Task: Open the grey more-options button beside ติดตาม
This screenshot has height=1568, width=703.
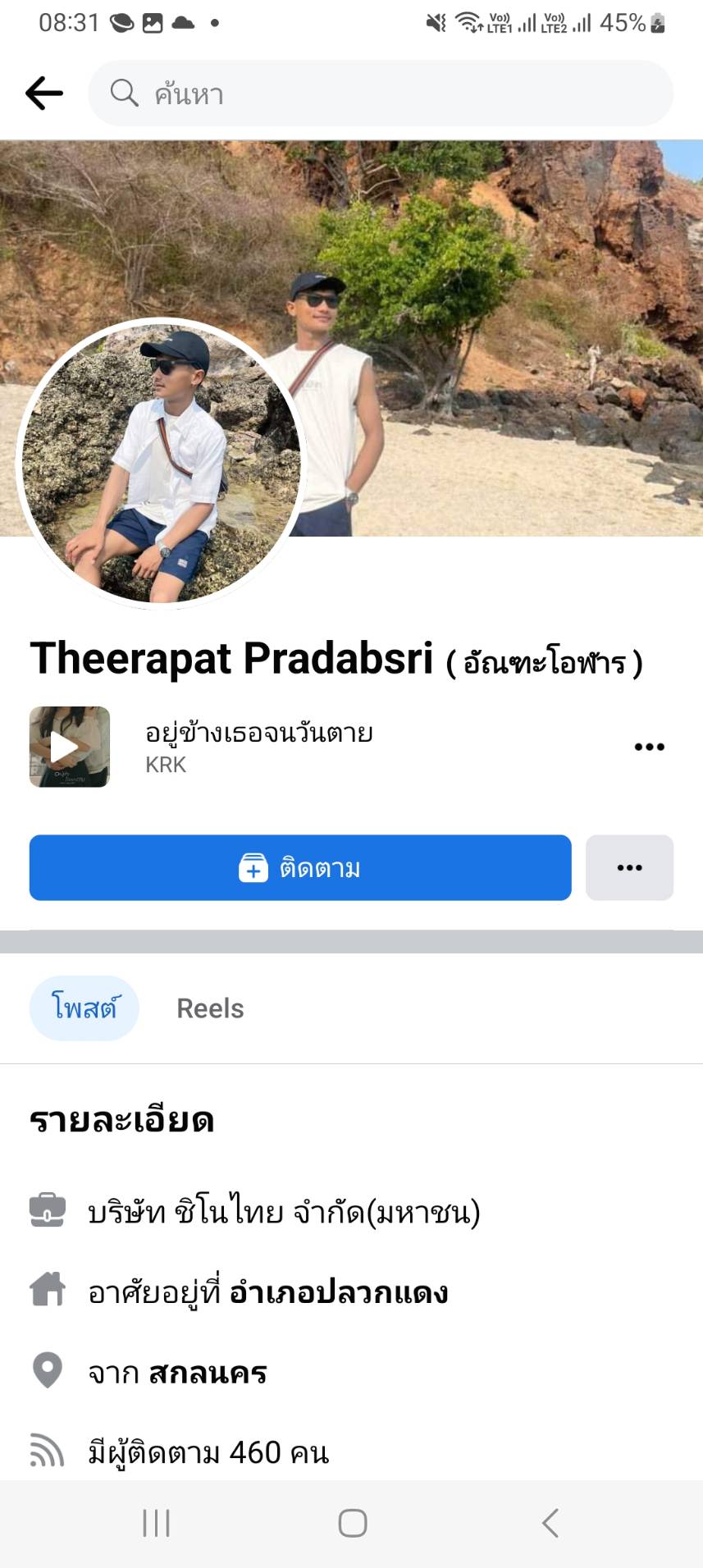Action: click(x=629, y=868)
